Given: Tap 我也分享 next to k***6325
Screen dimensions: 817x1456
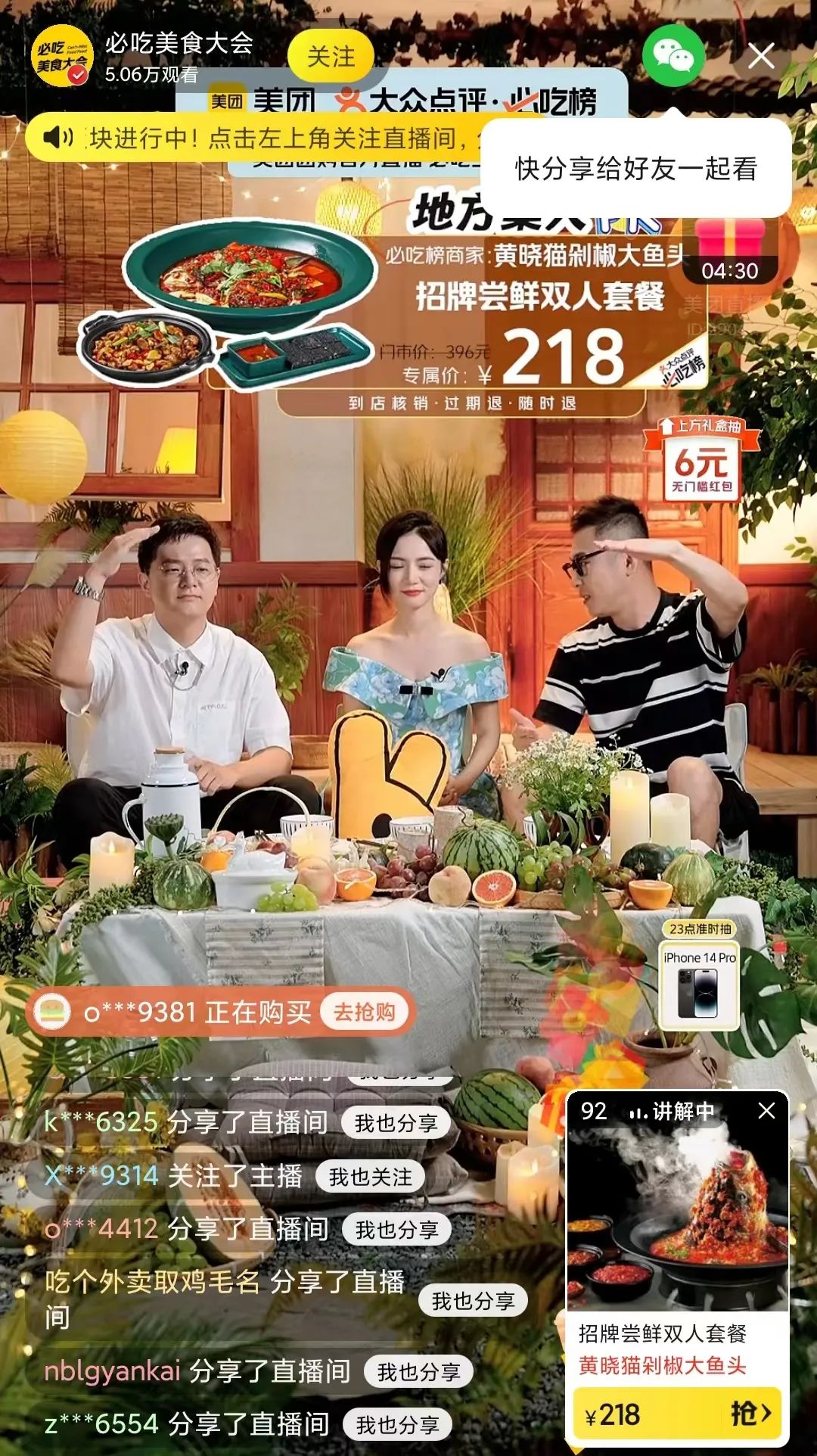Looking at the screenshot, I should (x=396, y=1123).
